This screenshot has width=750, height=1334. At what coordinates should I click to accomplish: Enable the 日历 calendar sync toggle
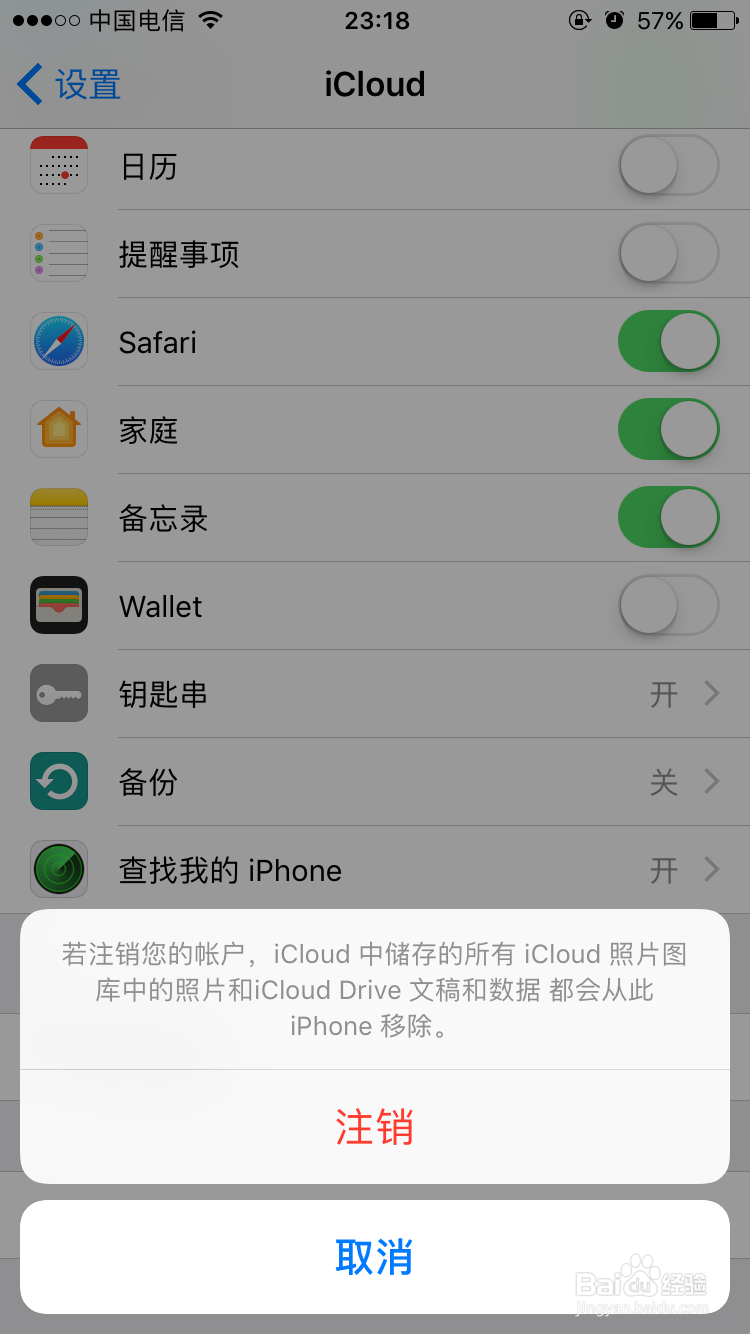point(668,165)
